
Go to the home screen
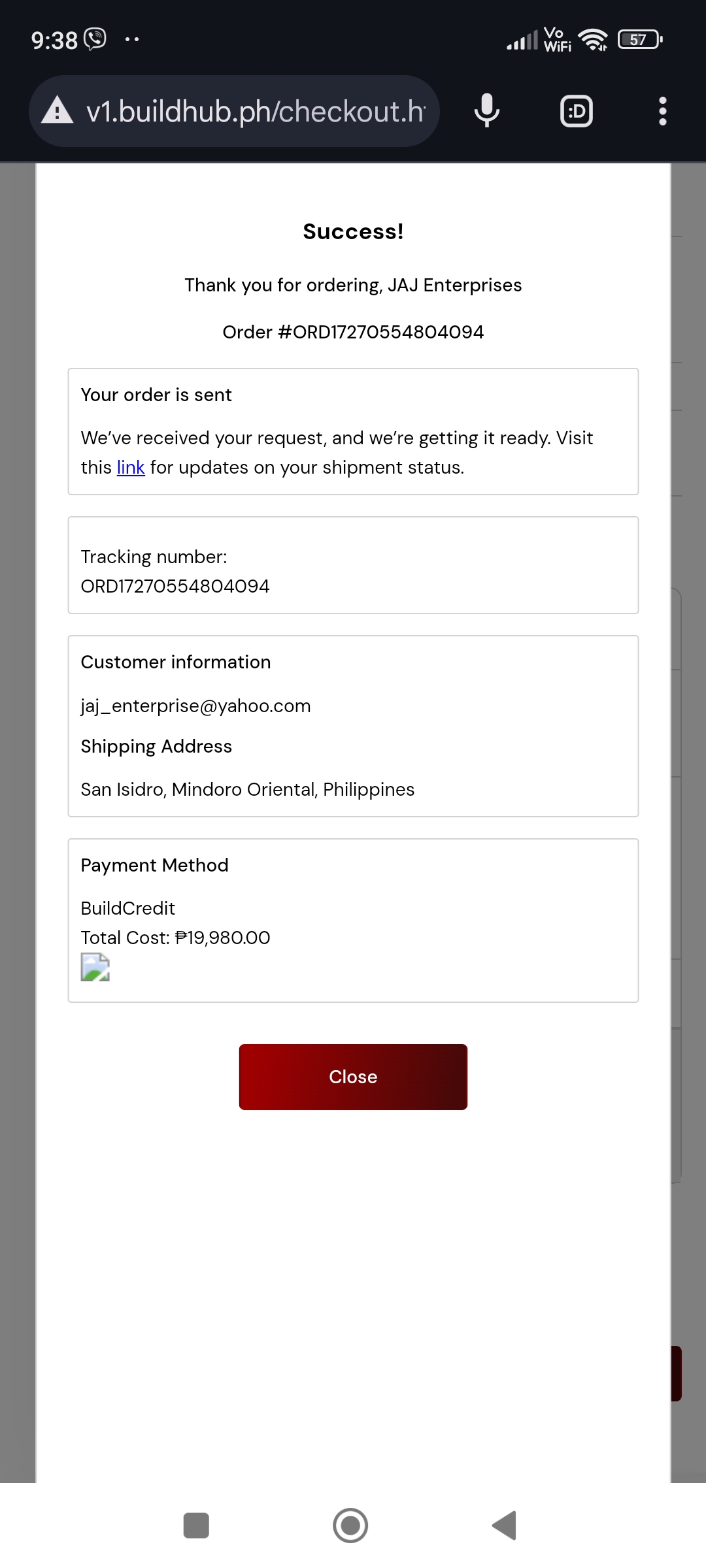[350, 1526]
